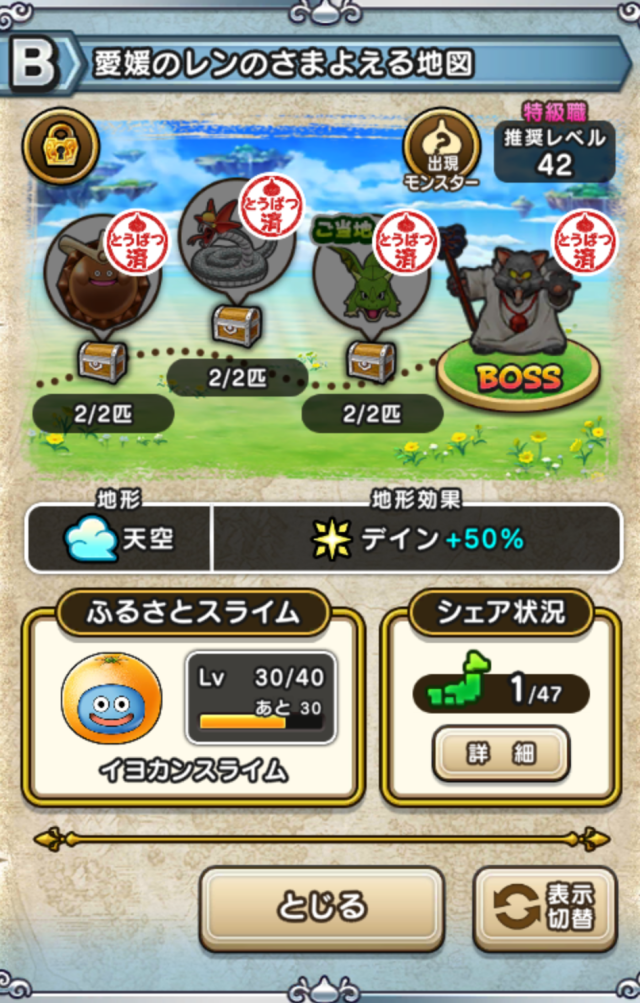Switch display with 表示切替

545,906
